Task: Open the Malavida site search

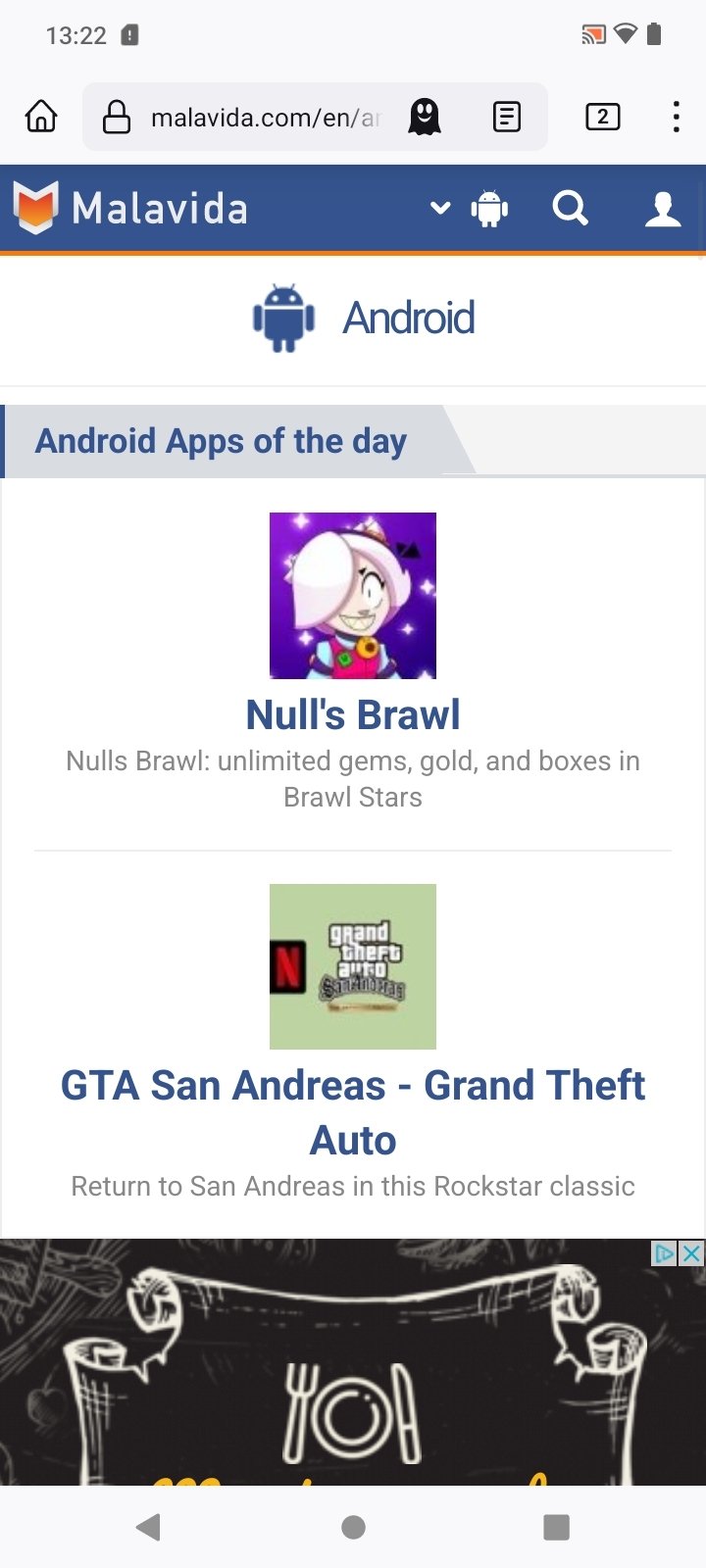Action: coord(570,208)
